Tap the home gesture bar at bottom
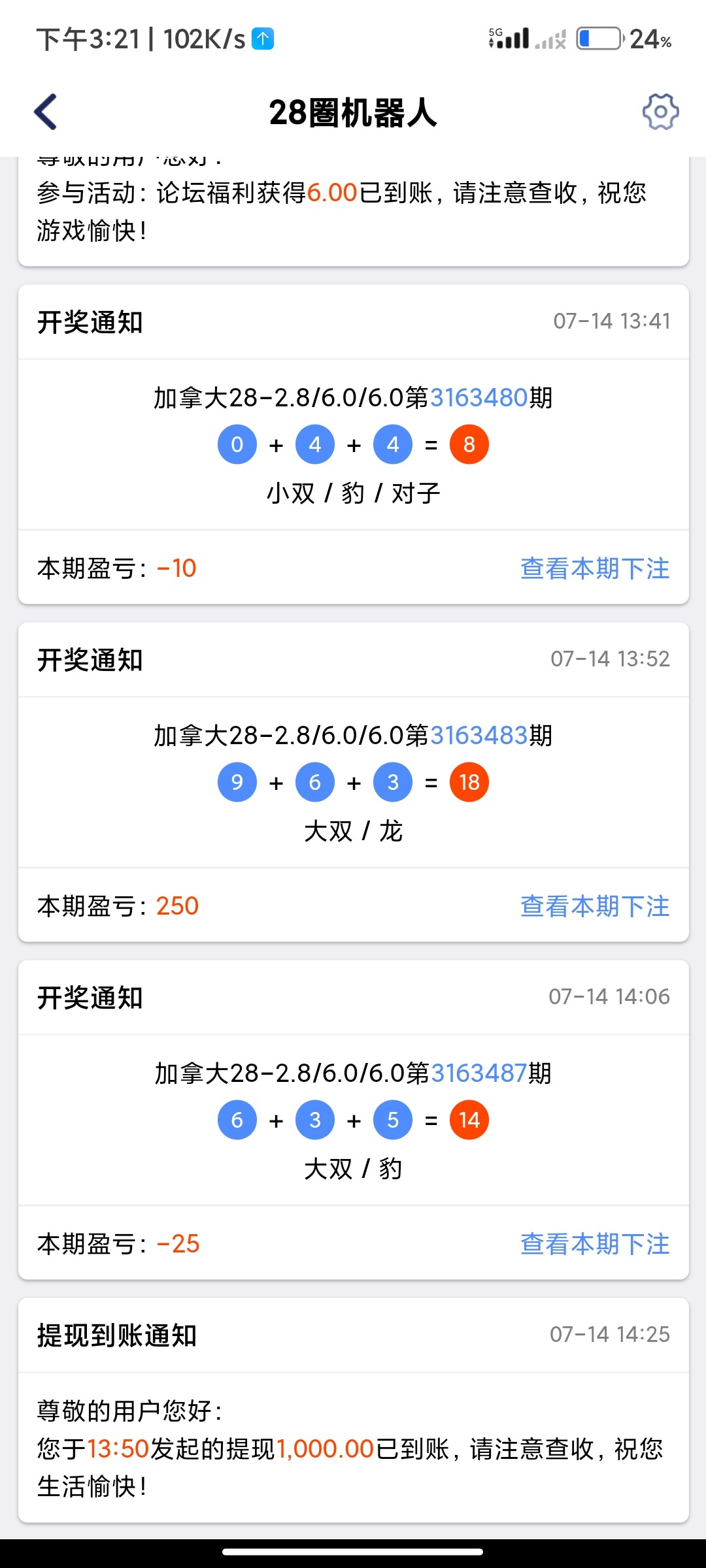This screenshot has width=706, height=1568. (353, 1549)
